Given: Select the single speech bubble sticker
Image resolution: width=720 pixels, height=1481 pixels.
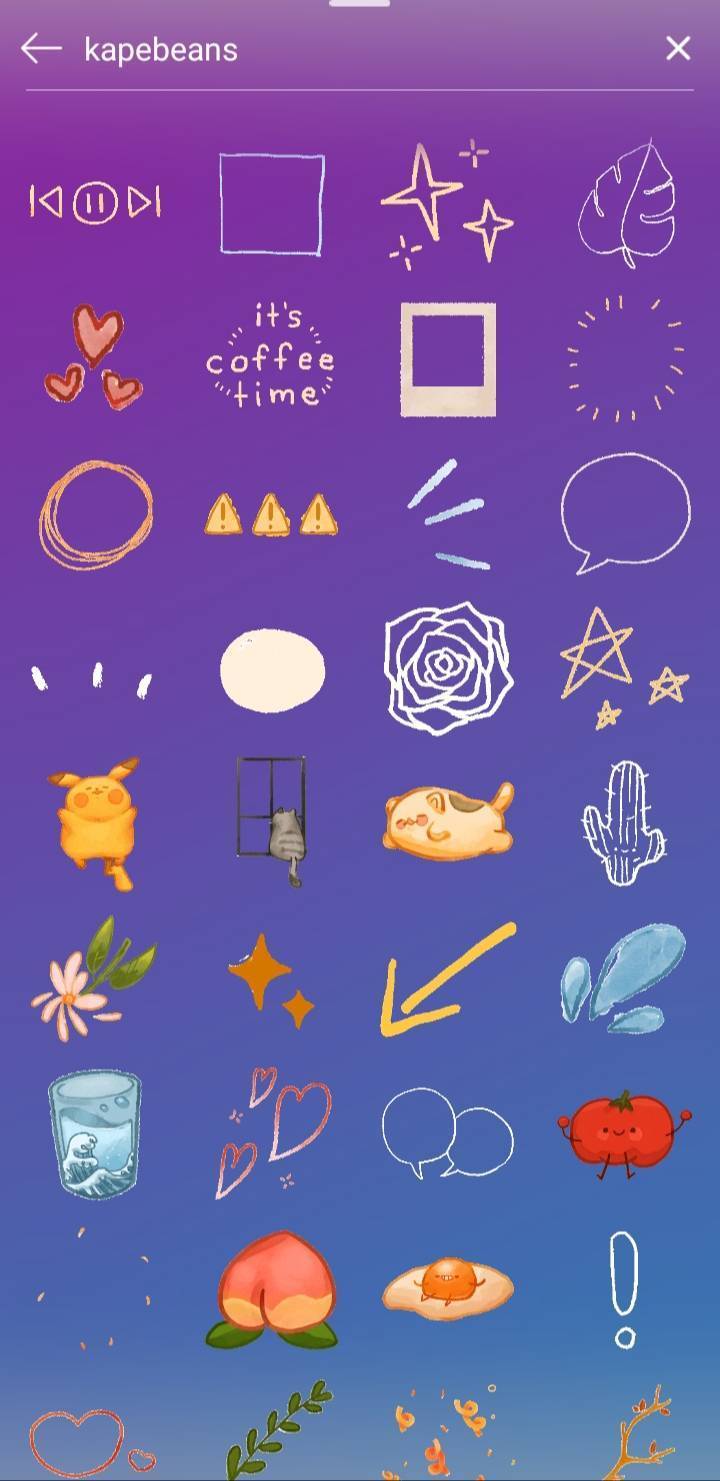Looking at the screenshot, I should [625, 513].
